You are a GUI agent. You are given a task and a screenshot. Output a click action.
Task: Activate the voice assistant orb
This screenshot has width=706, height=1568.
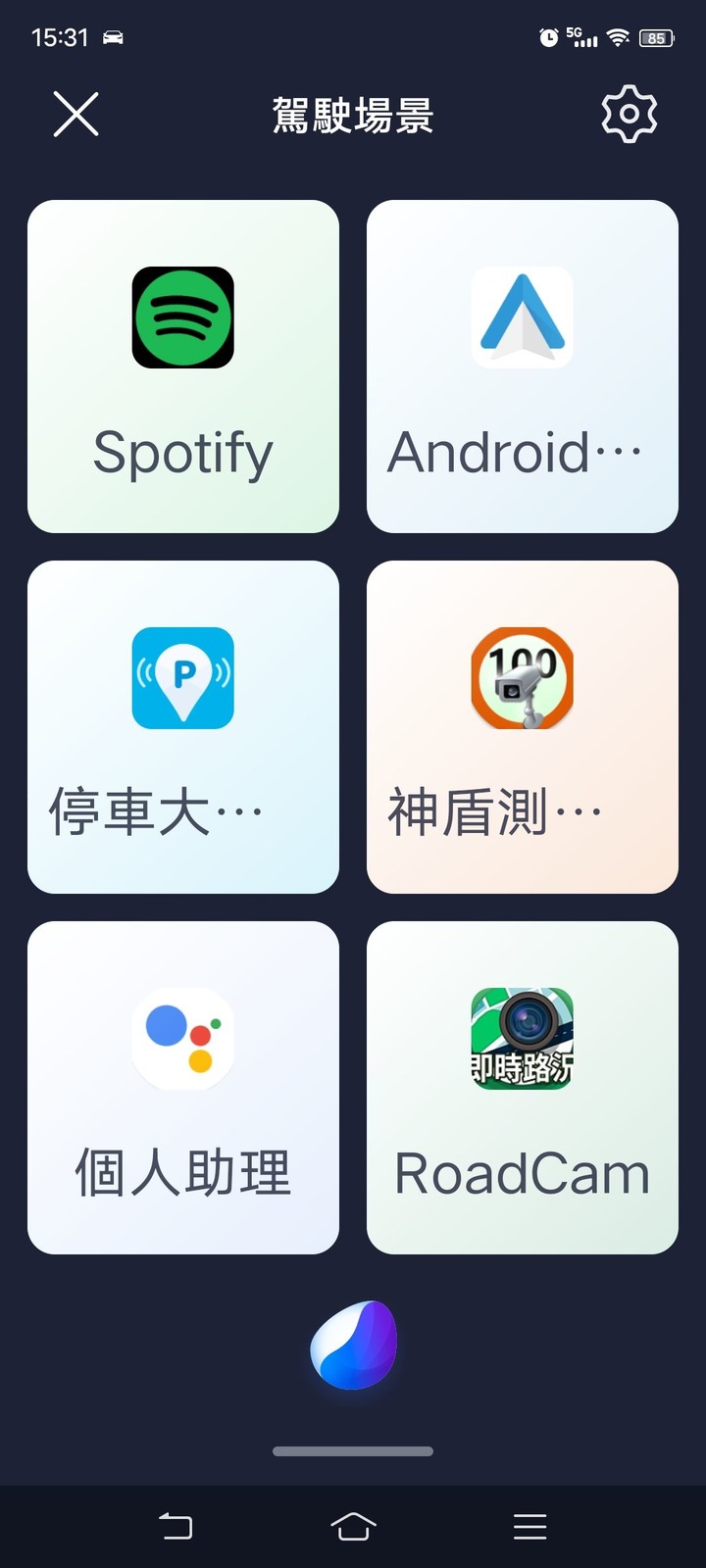click(x=354, y=1345)
